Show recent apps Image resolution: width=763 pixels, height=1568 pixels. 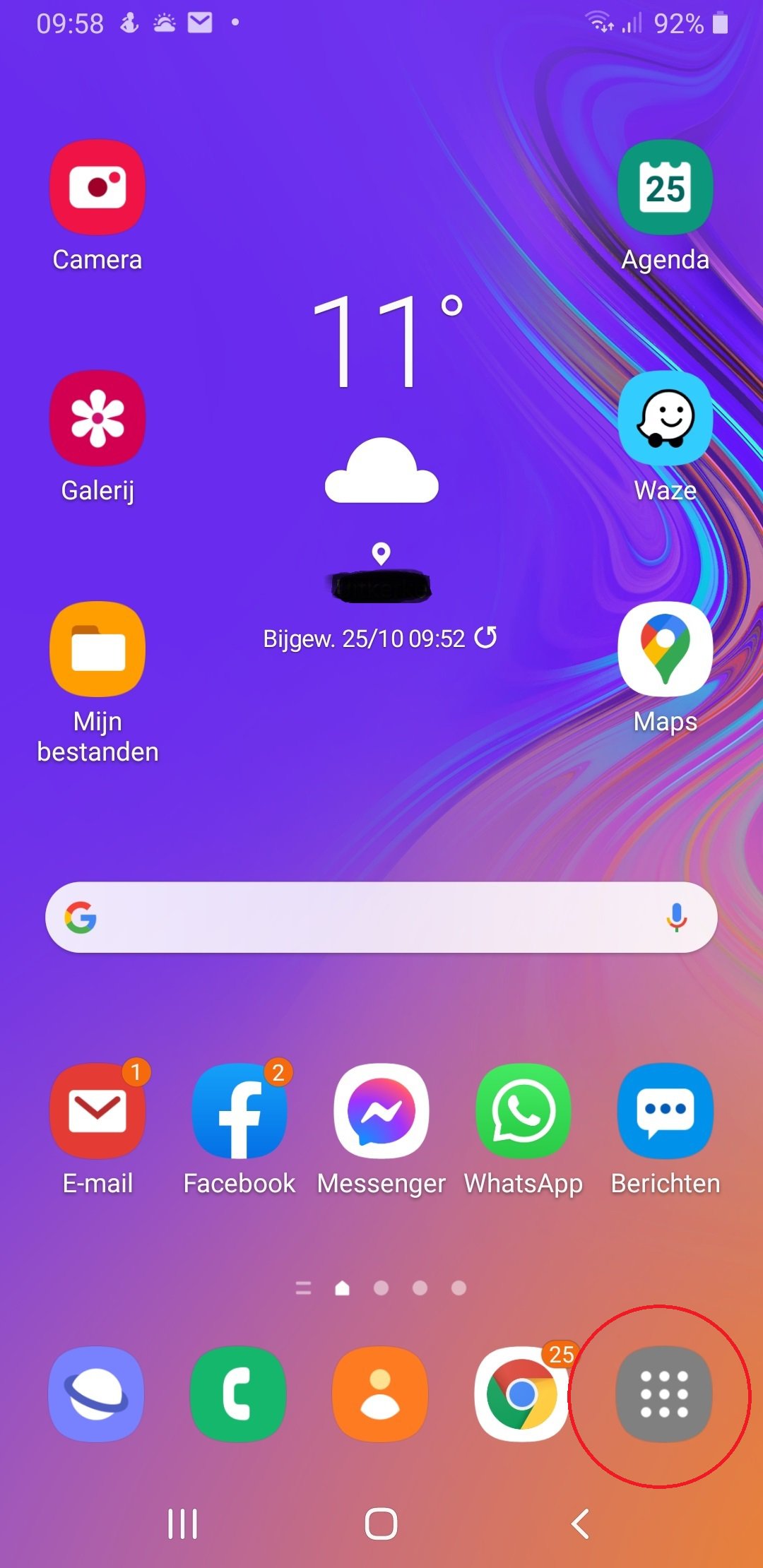[x=182, y=1524]
